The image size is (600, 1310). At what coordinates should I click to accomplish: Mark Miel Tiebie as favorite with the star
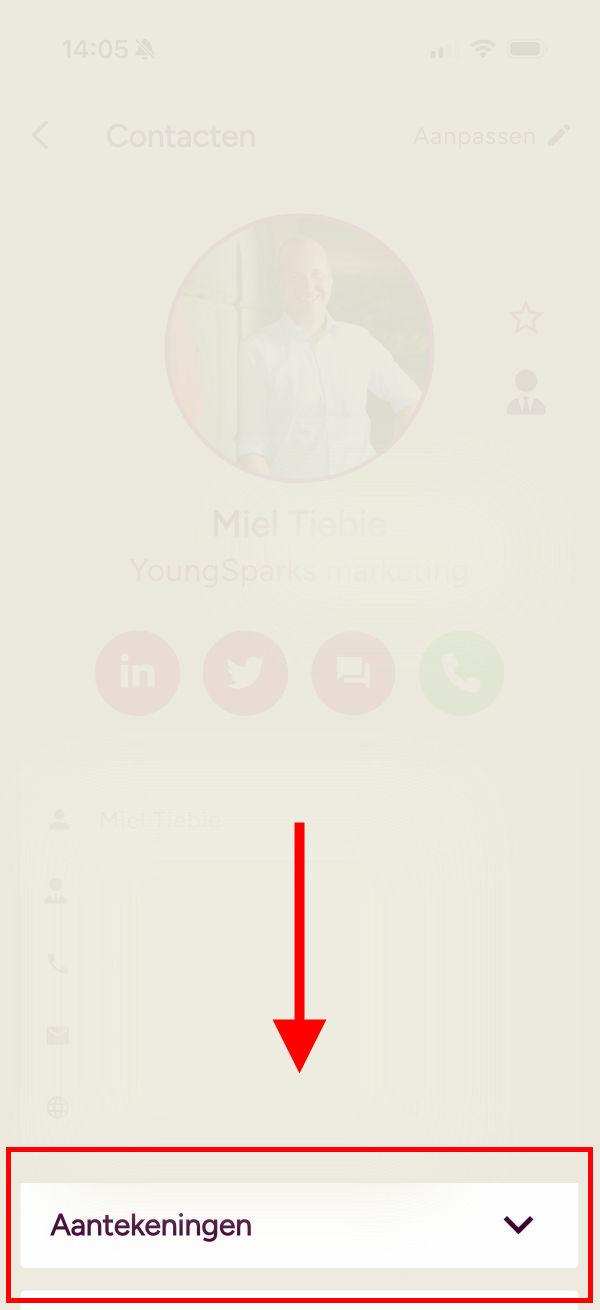[x=525, y=319]
